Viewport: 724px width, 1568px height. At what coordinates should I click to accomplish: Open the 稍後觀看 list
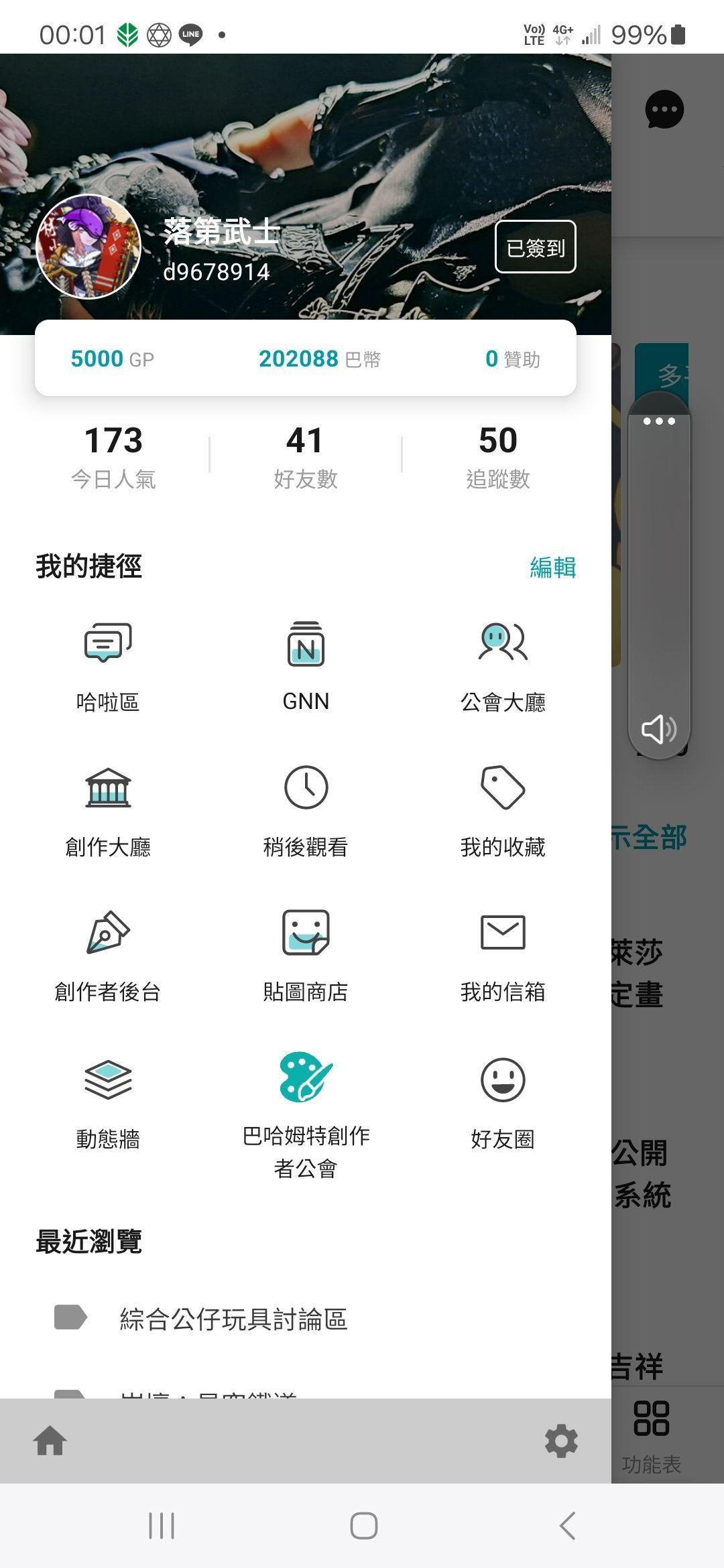306,811
